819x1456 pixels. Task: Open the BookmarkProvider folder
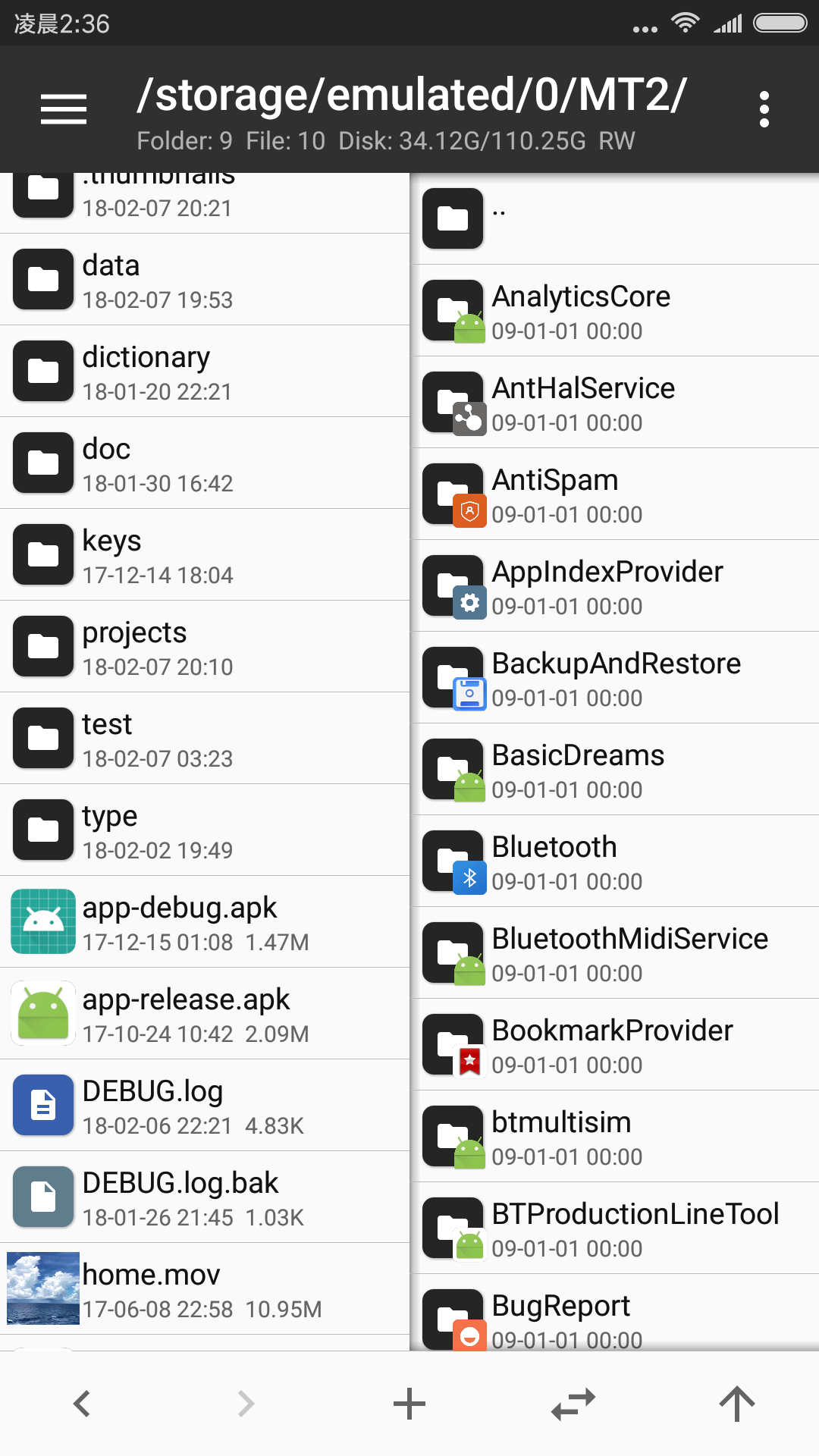pyautogui.click(x=614, y=1045)
